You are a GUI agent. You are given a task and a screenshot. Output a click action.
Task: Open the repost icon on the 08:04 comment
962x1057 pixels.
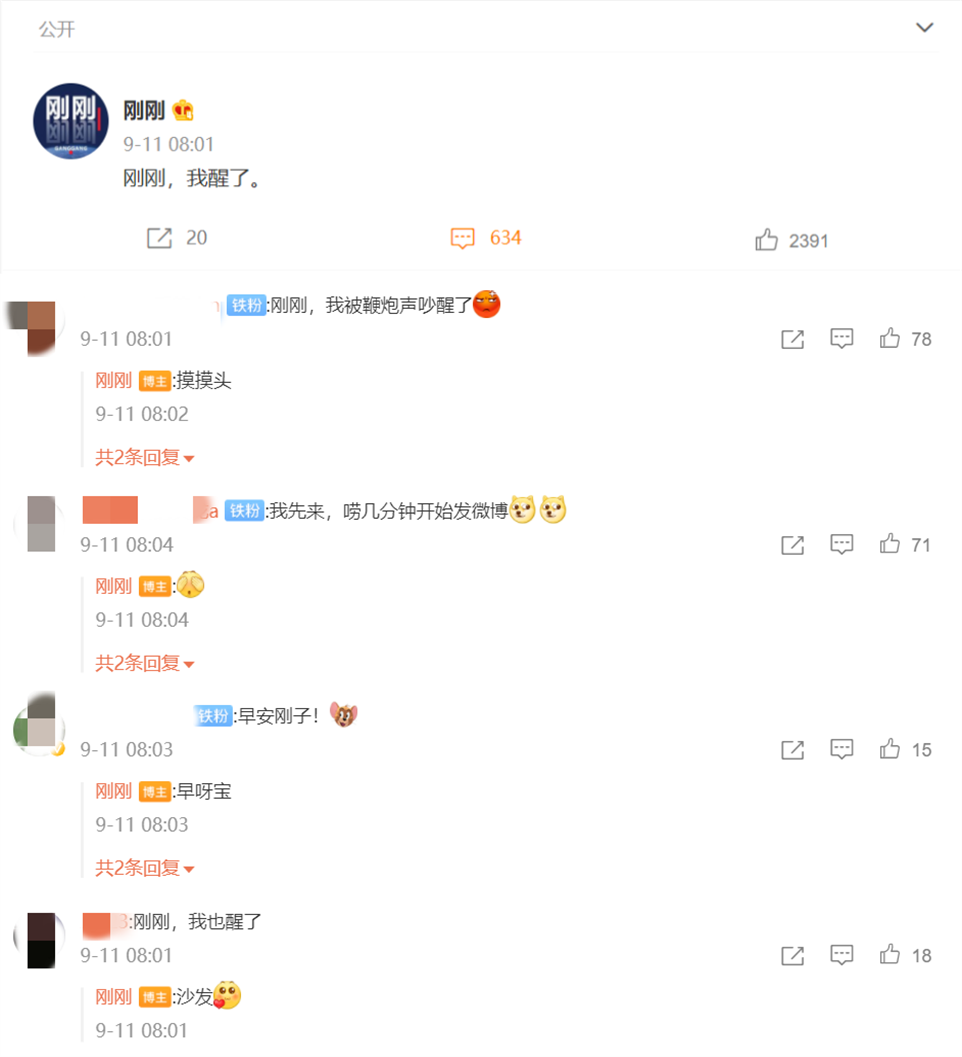(792, 544)
